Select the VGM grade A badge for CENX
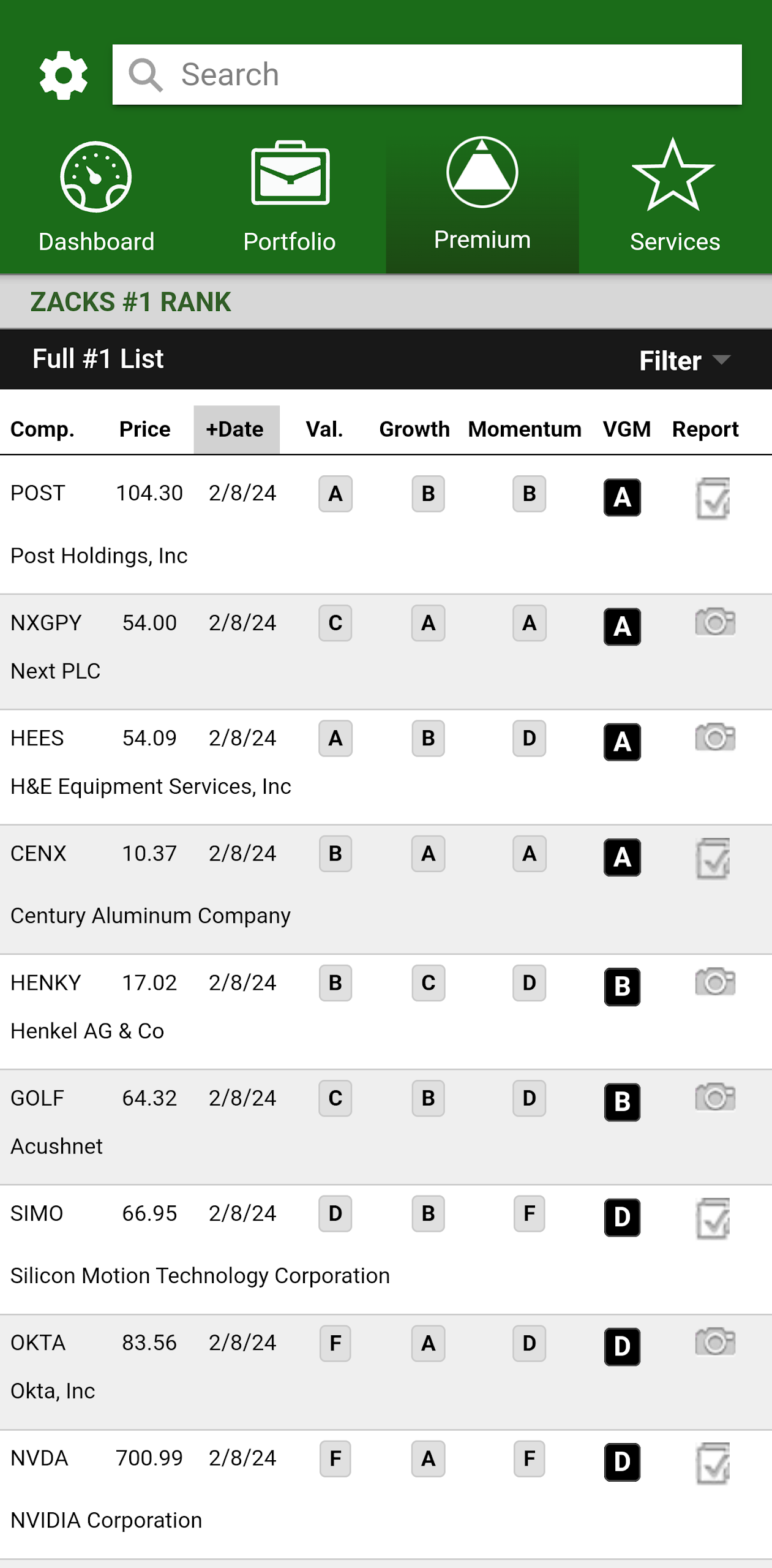The width and height of the screenshot is (772, 1568). 622,858
